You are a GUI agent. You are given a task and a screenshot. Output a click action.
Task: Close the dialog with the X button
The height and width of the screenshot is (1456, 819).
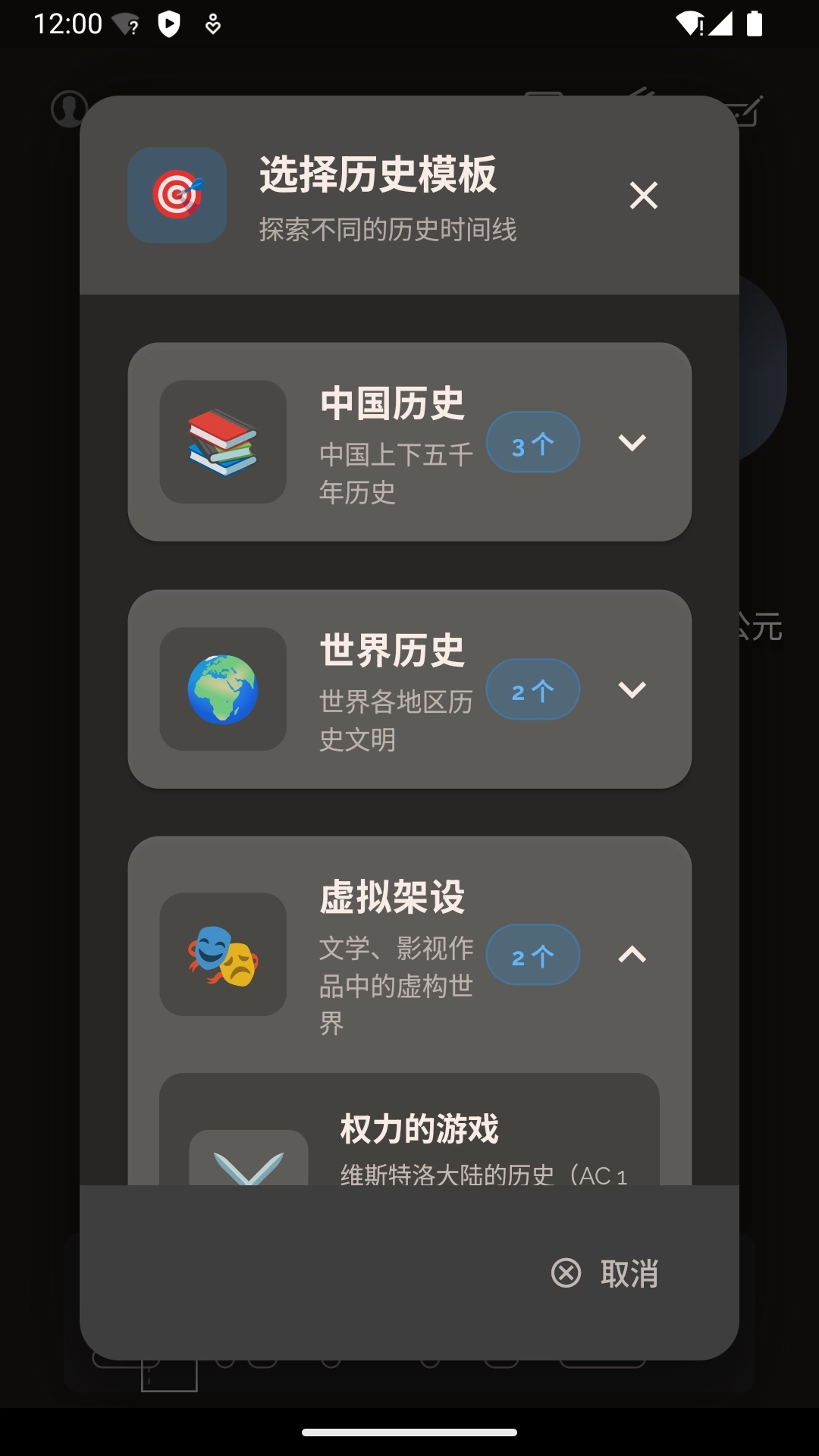point(643,196)
